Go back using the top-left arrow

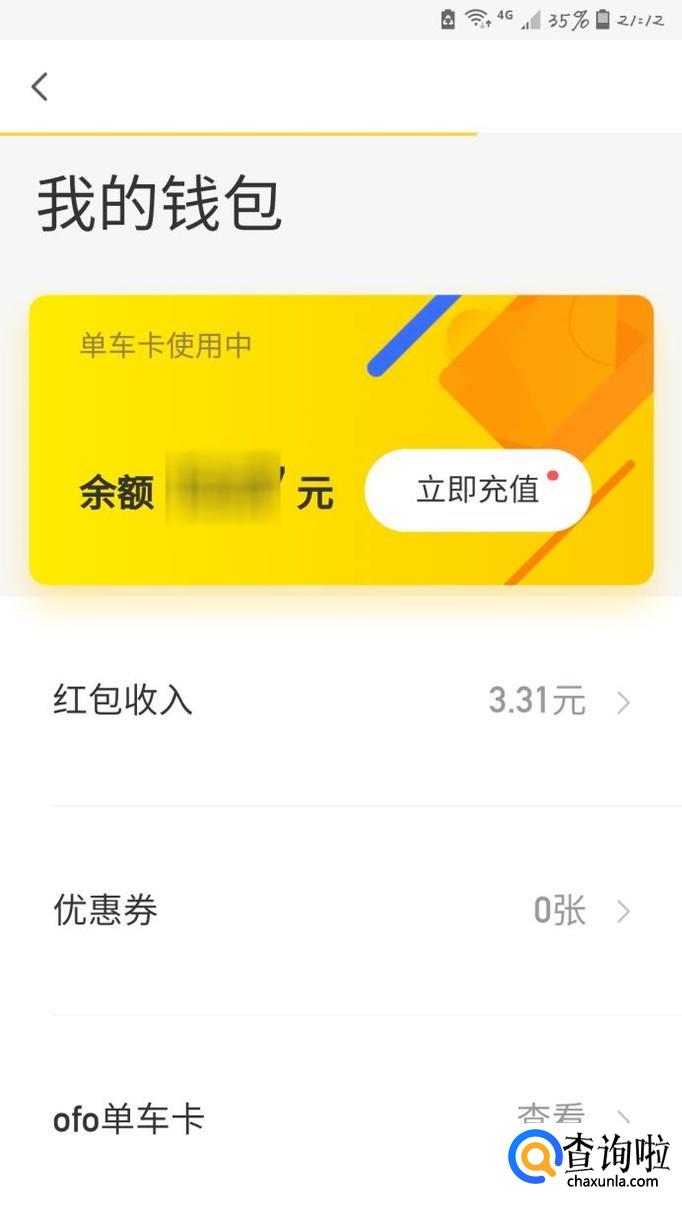coord(40,87)
